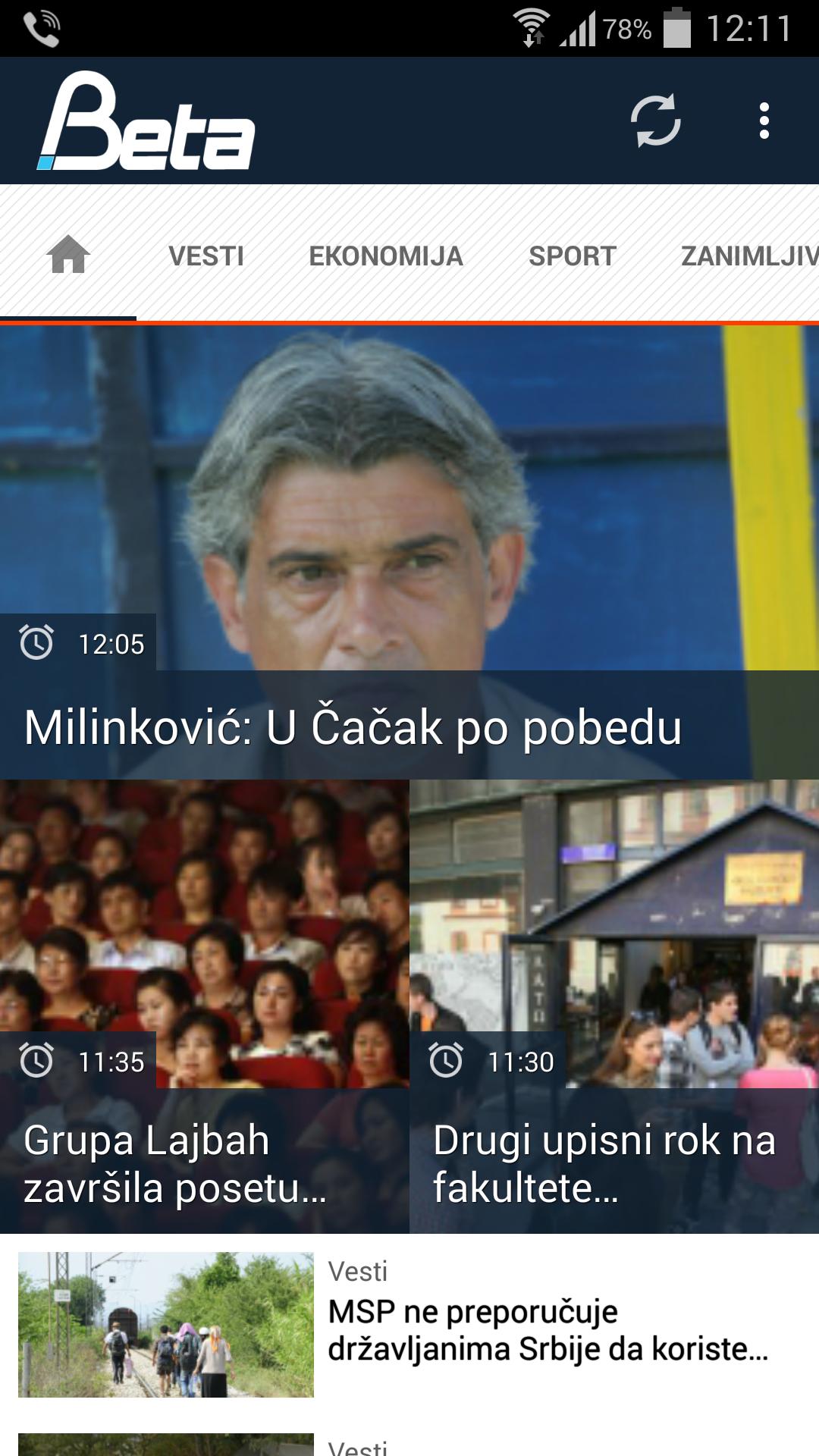The image size is (819, 1456).
Task: Click the clock icon on the Milinković story
Action: (x=36, y=643)
